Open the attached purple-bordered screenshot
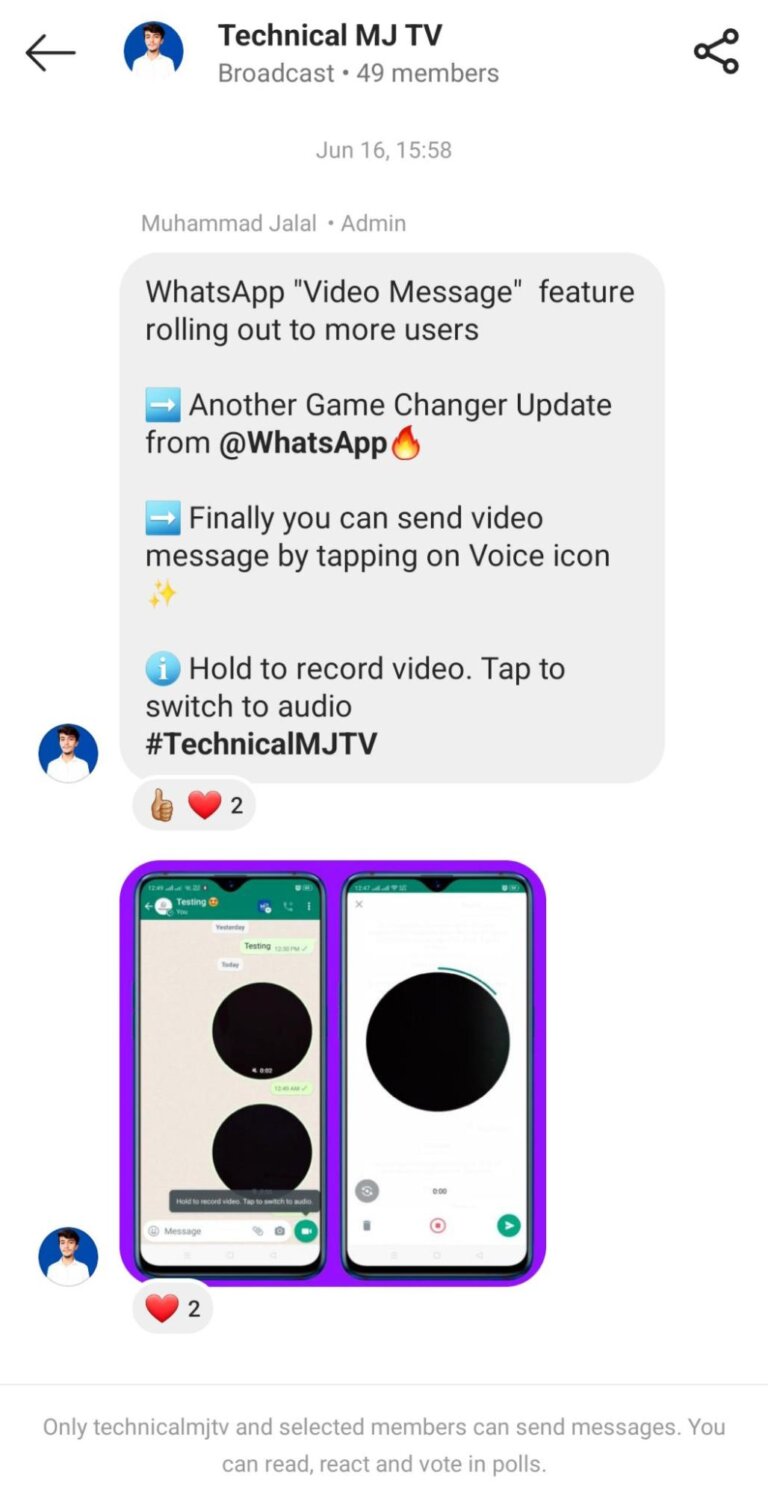The width and height of the screenshot is (768, 1493). coord(330,1070)
